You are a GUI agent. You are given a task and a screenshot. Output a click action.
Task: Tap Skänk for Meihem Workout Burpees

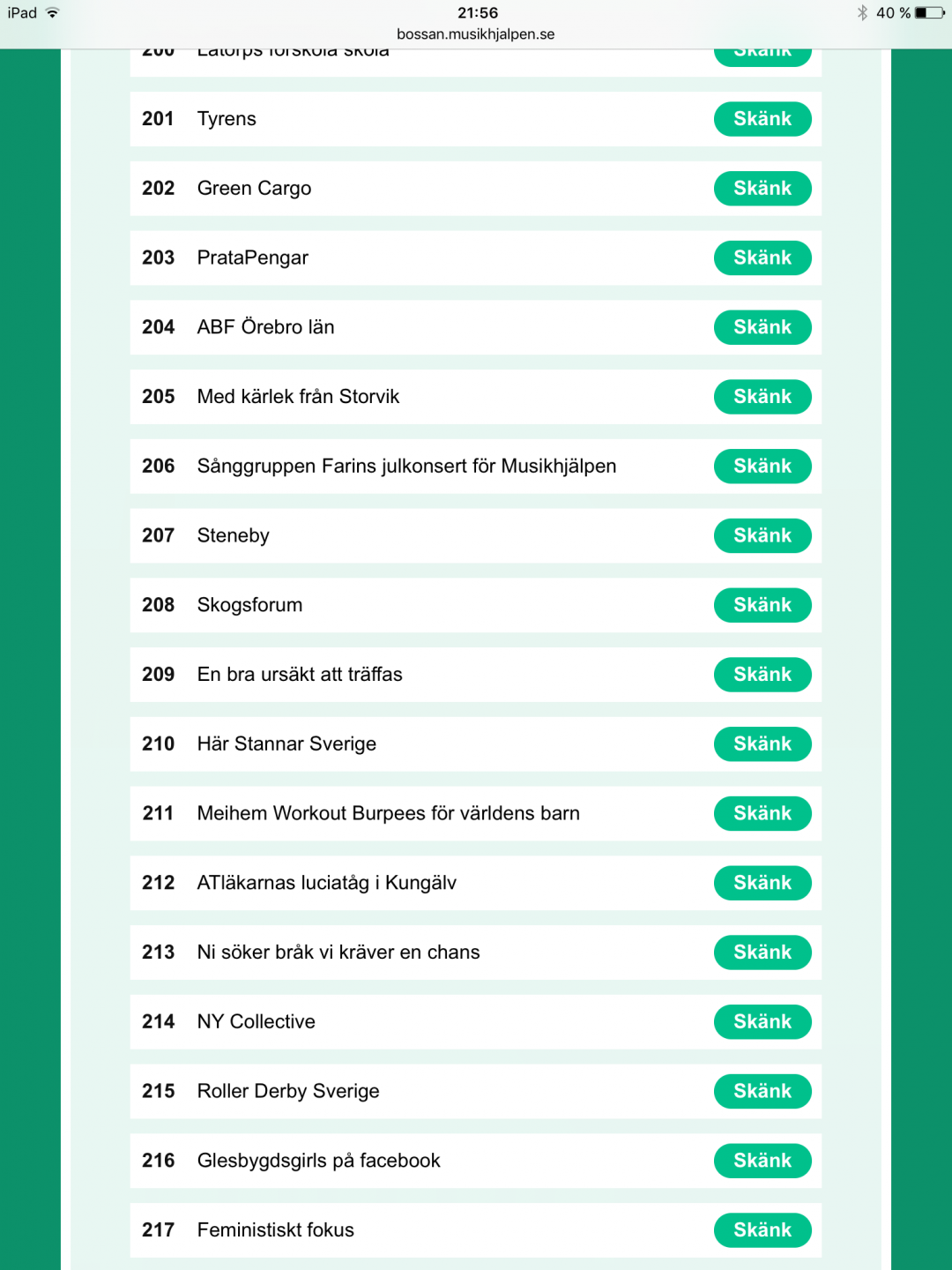762,813
